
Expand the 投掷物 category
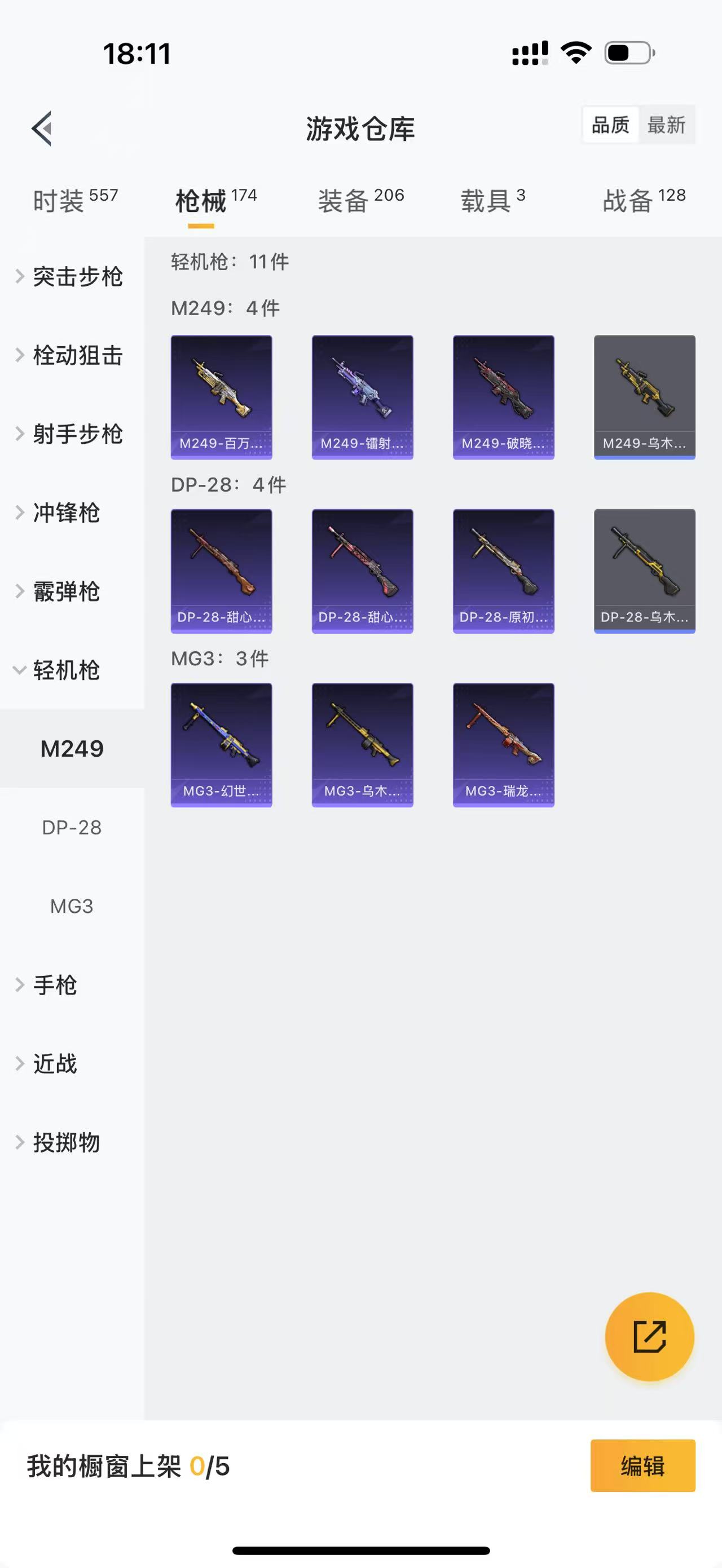(x=68, y=1142)
